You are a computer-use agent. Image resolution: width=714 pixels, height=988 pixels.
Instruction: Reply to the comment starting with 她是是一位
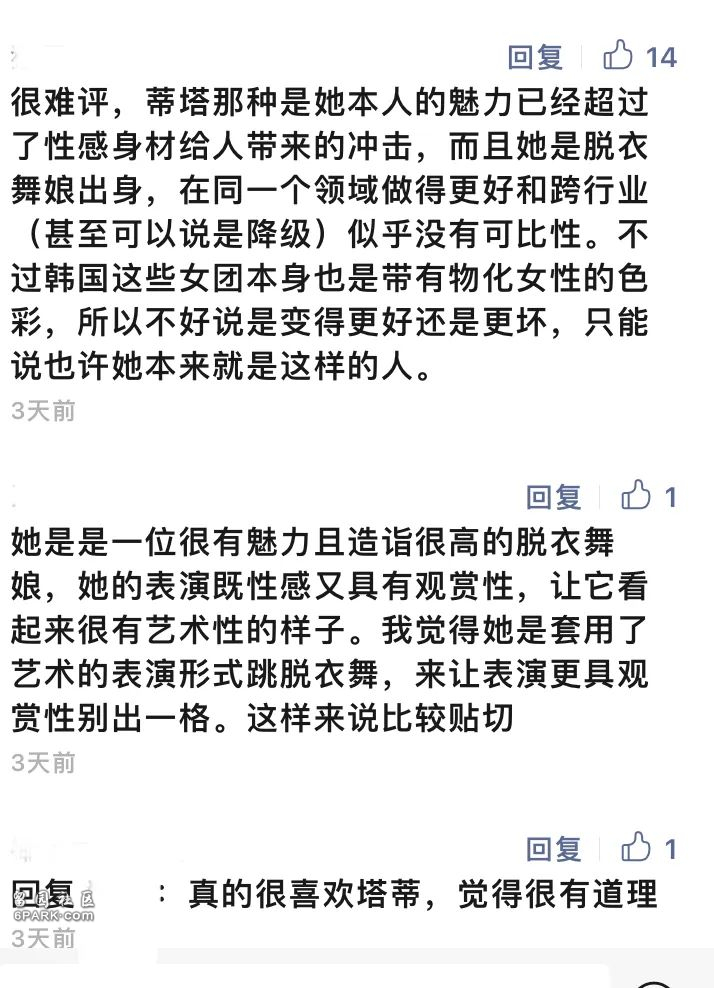tap(553, 496)
